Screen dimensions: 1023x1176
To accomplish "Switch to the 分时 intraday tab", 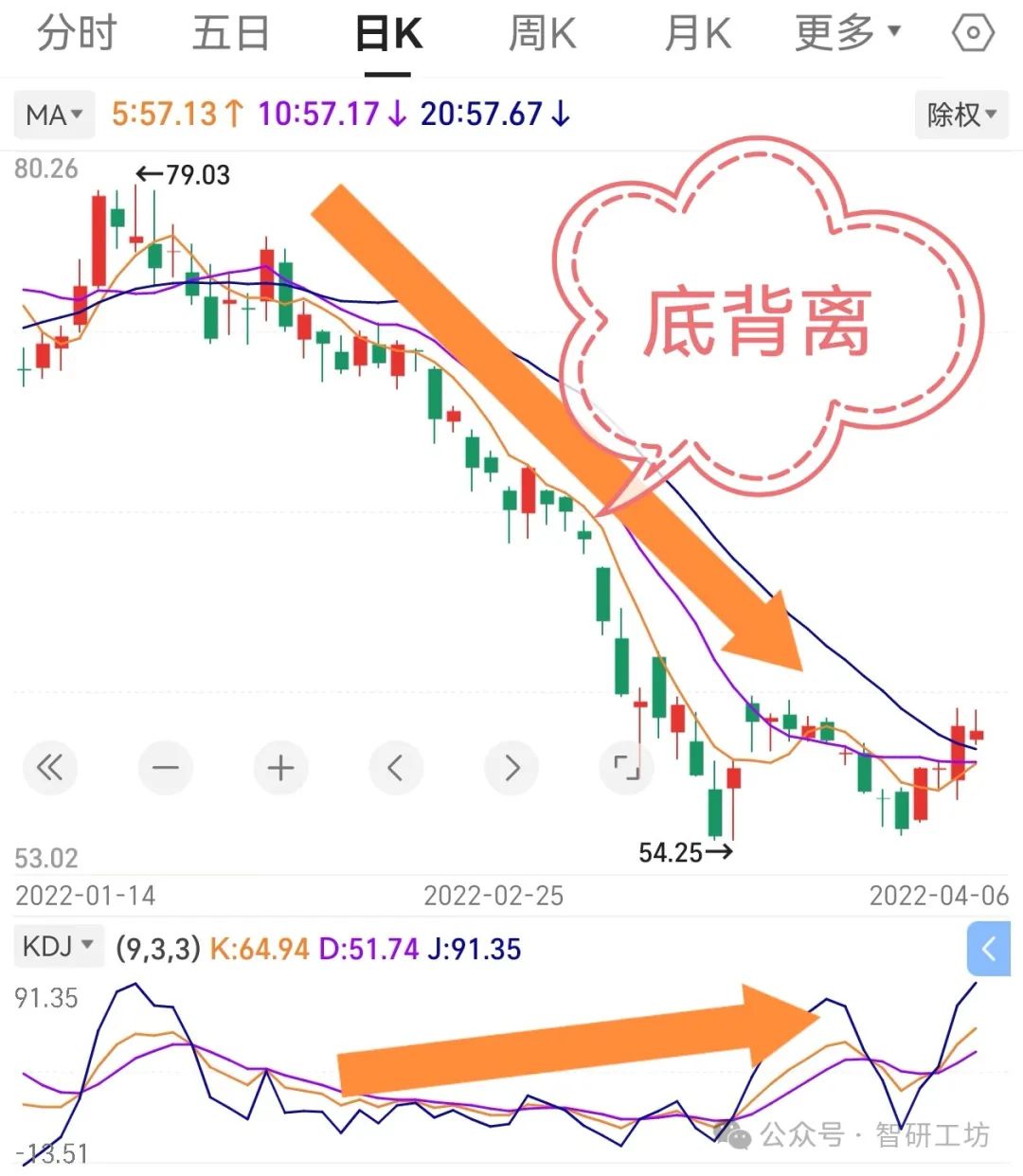I will [x=76, y=31].
